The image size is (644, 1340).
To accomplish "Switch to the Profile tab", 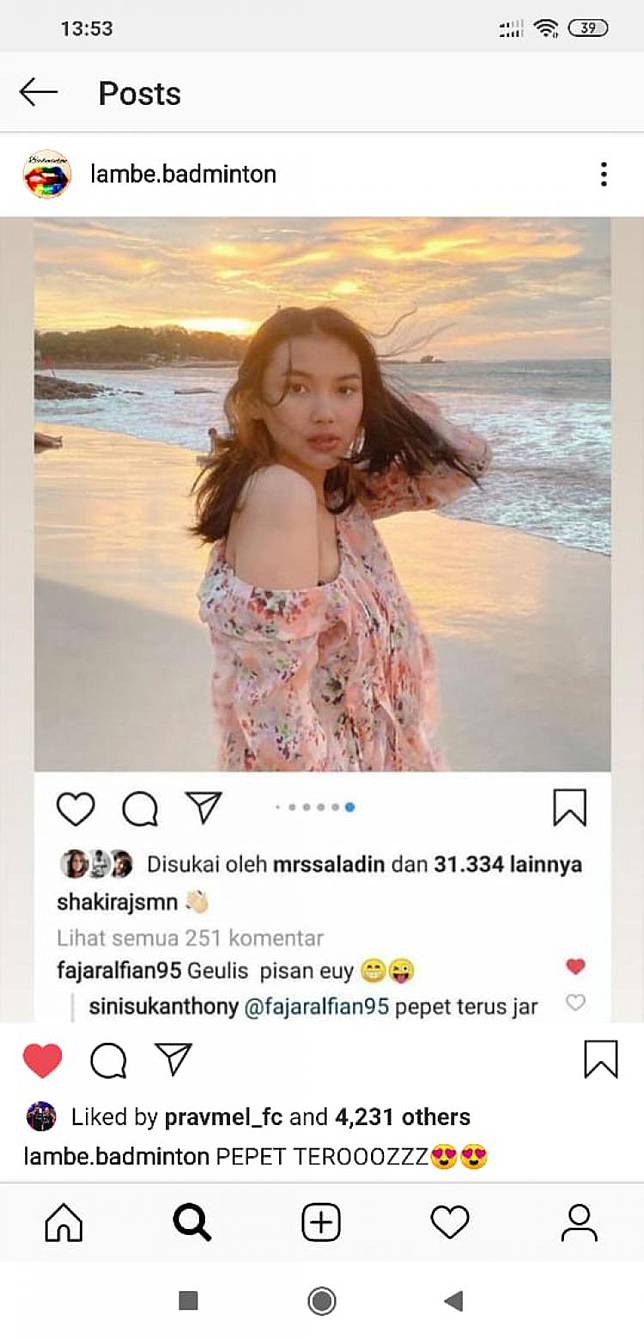I will [x=579, y=1222].
